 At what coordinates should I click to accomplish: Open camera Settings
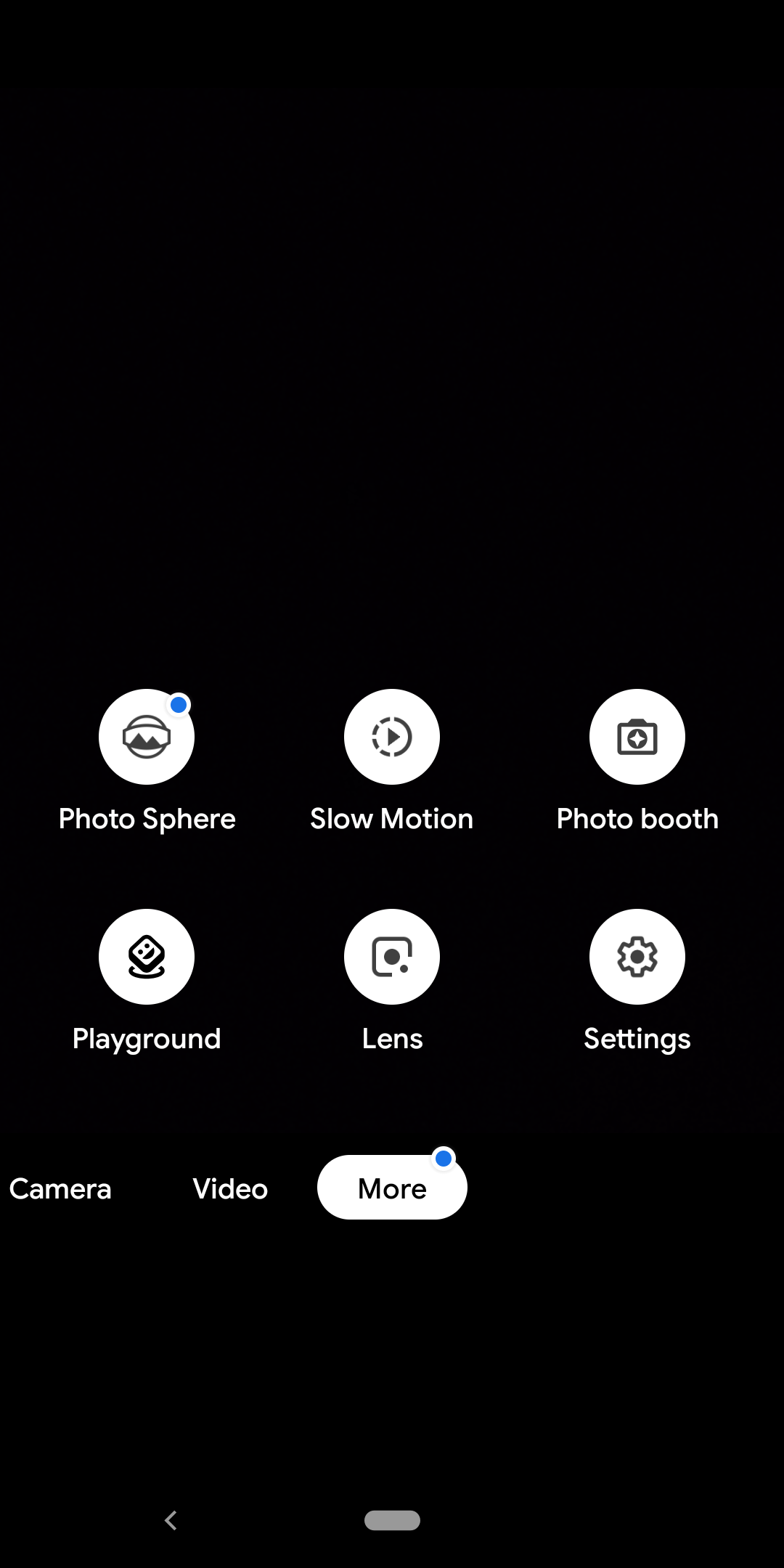click(637, 957)
